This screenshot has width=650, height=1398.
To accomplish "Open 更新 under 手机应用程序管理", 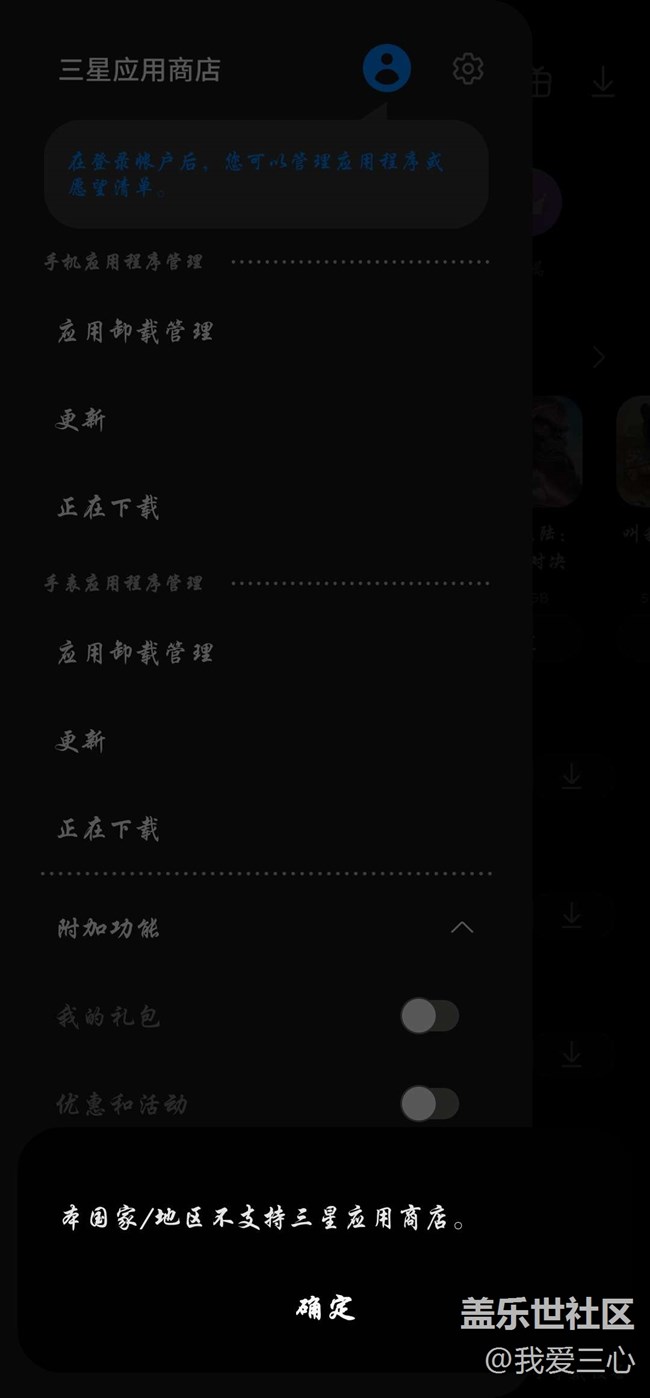I will [x=81, y=420].
